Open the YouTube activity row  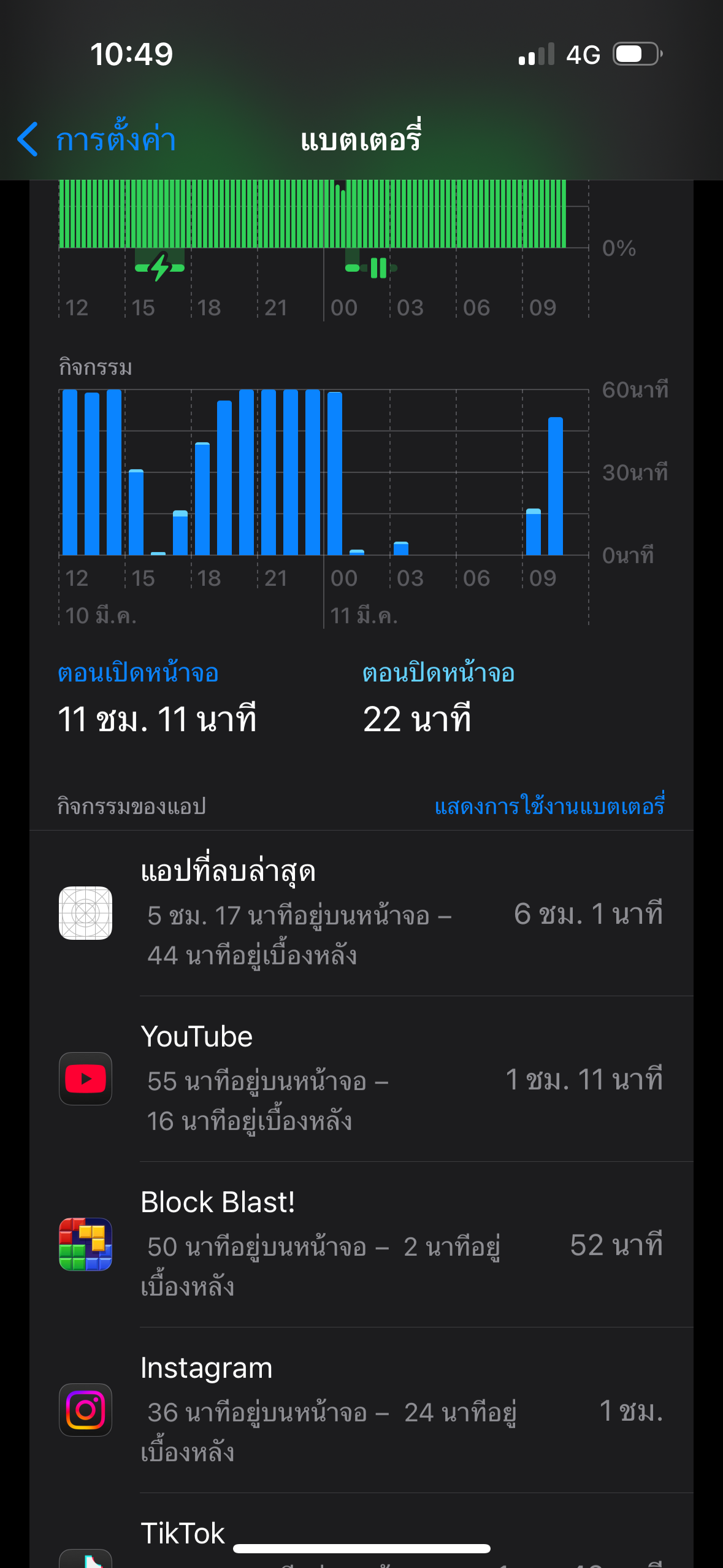361,1079
